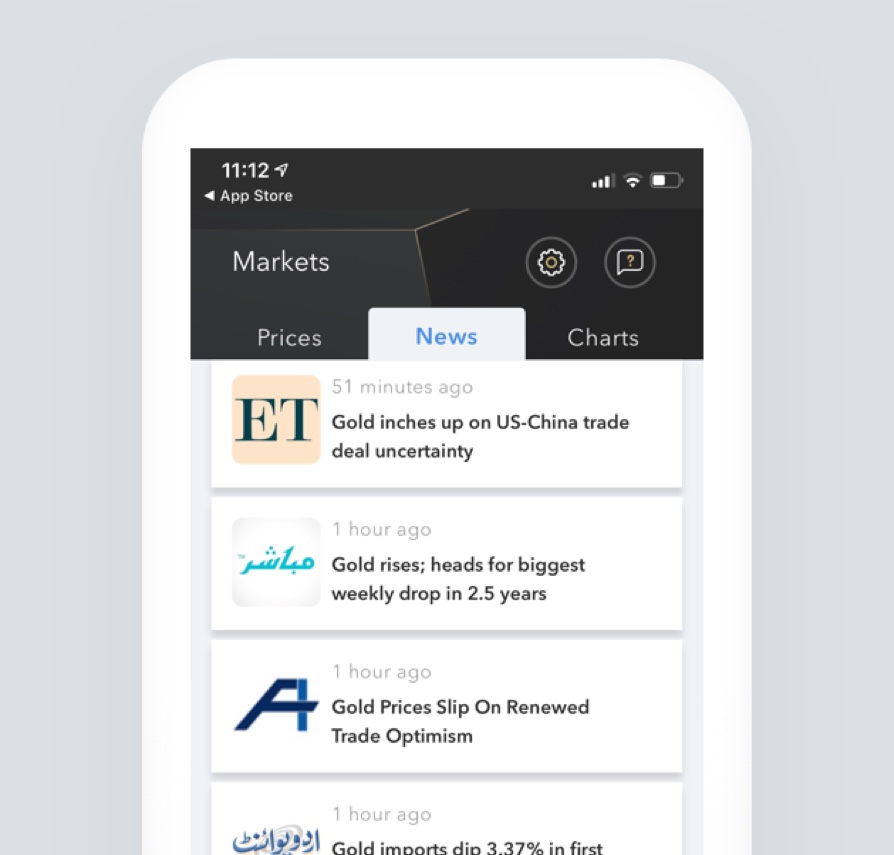Select the News tab
The image size is (894, 855).
(x=446, y=337)
